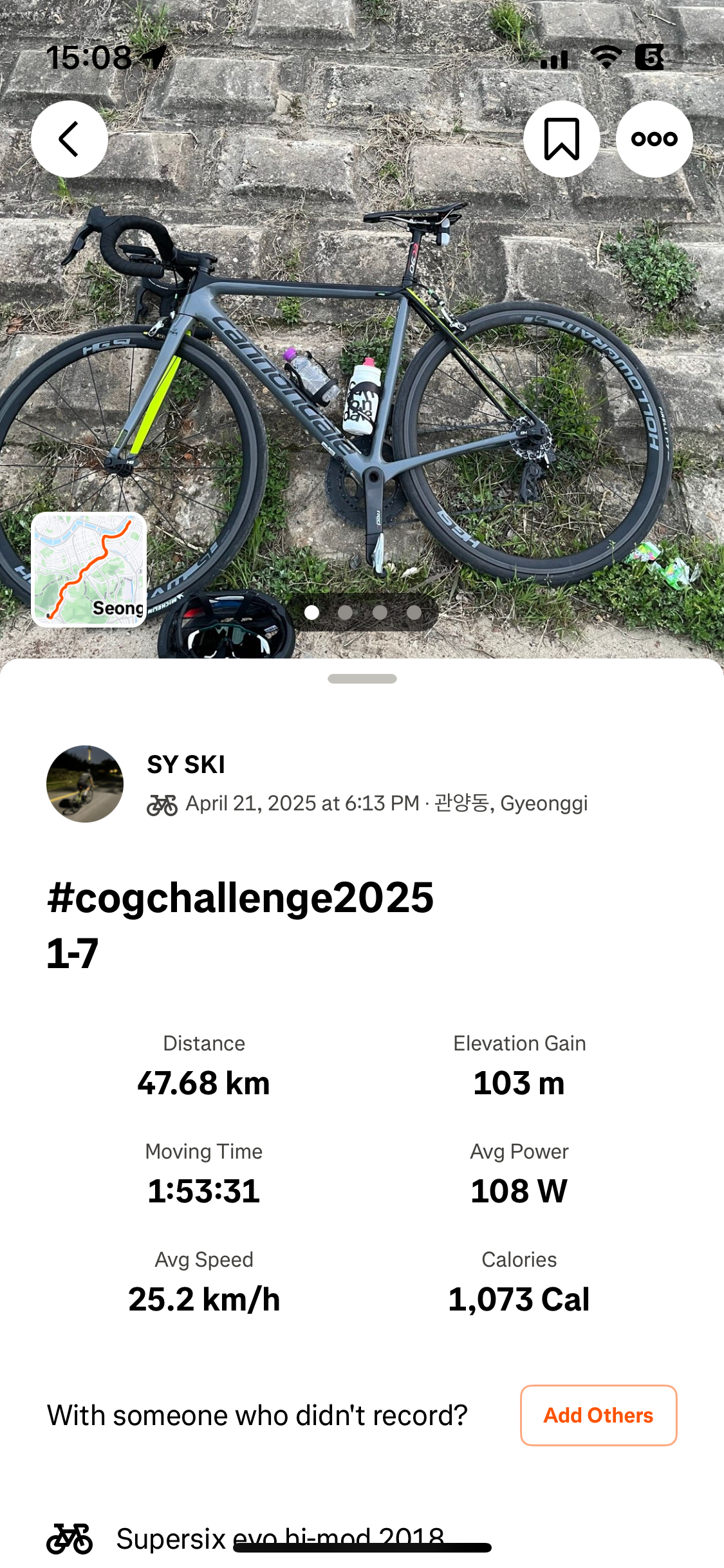Open the bike photo in full view
Viewport: 724px width, 1568px height.
(x=362, y=360)
